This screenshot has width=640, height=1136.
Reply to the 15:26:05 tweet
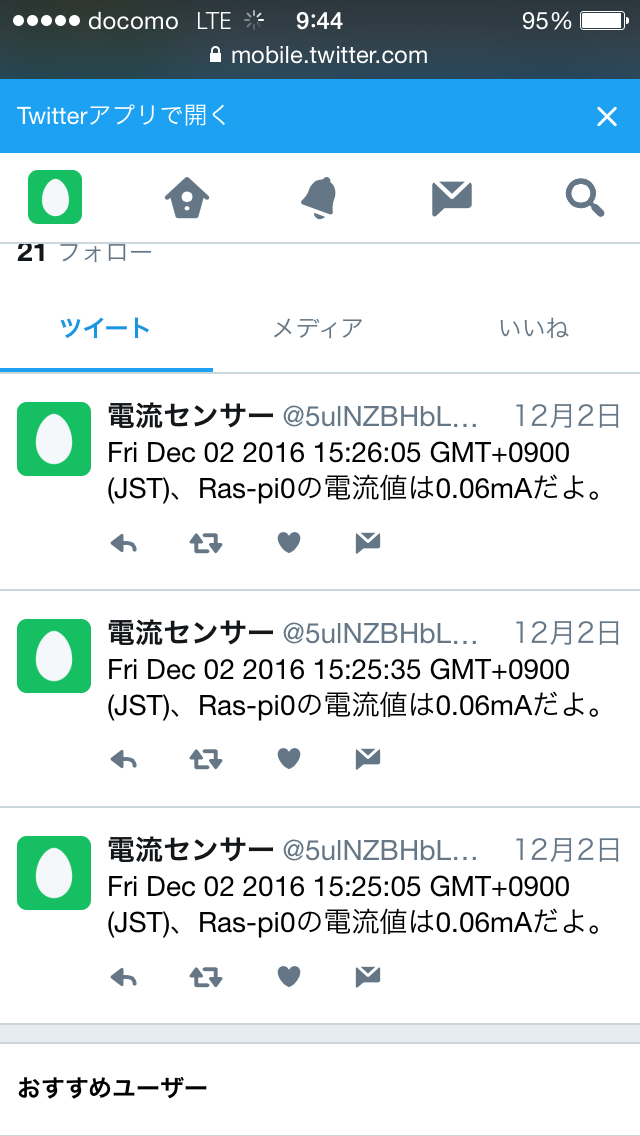124,543
